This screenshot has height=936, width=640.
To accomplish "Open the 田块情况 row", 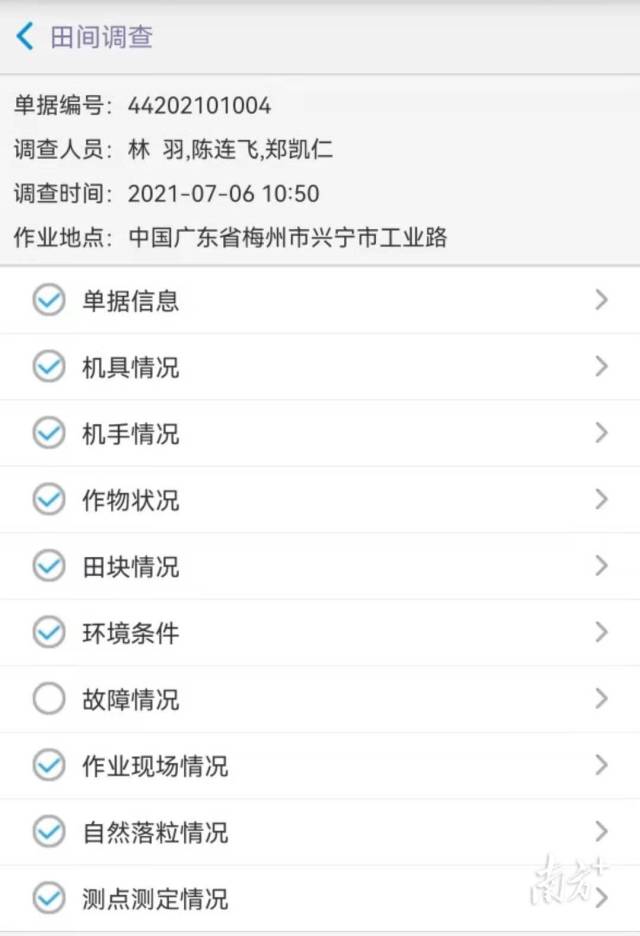I will [x=320, y=566].
